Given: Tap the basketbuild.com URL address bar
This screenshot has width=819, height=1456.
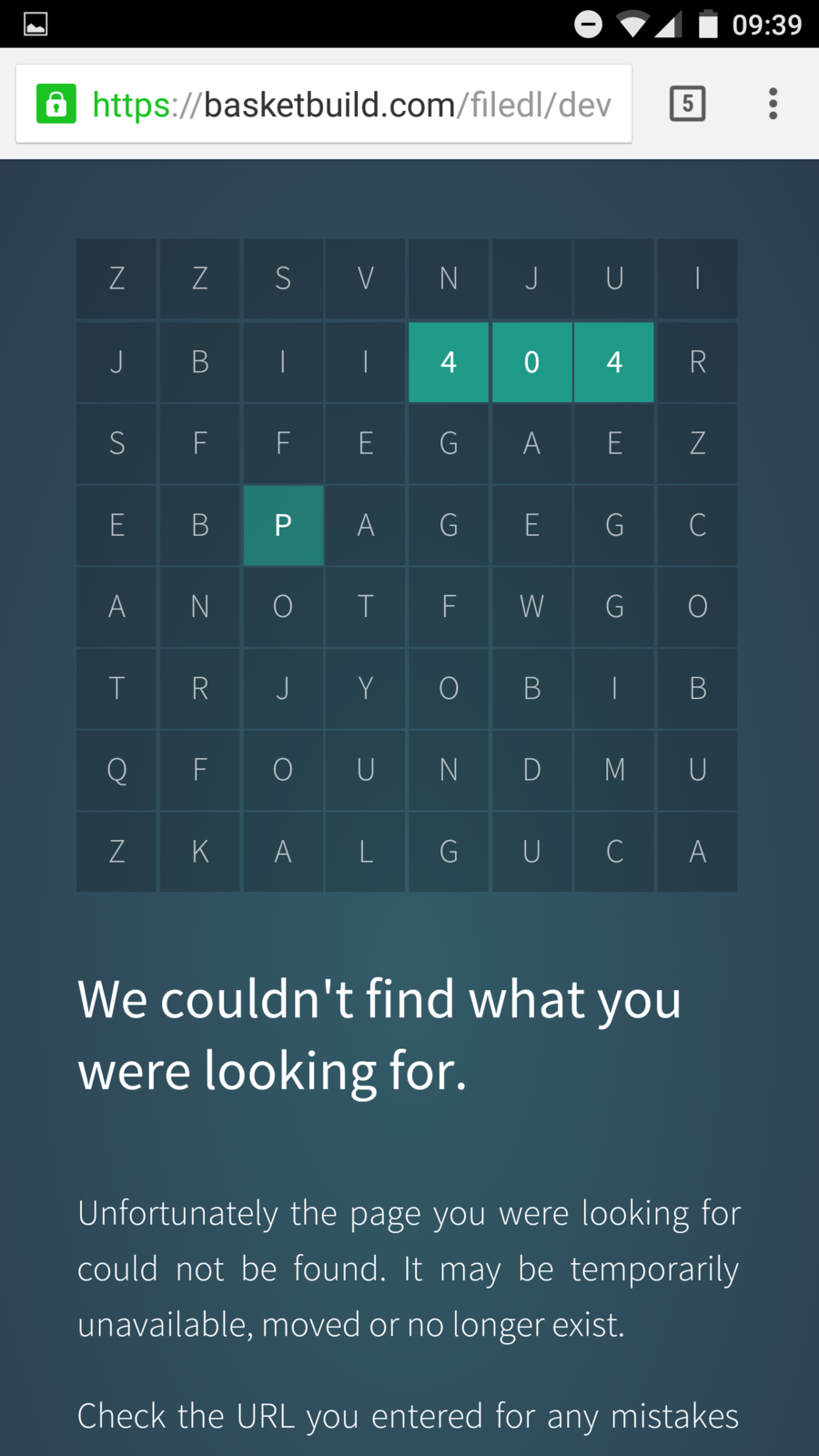Looking at the screenshot, I should [x=350, y=105].
